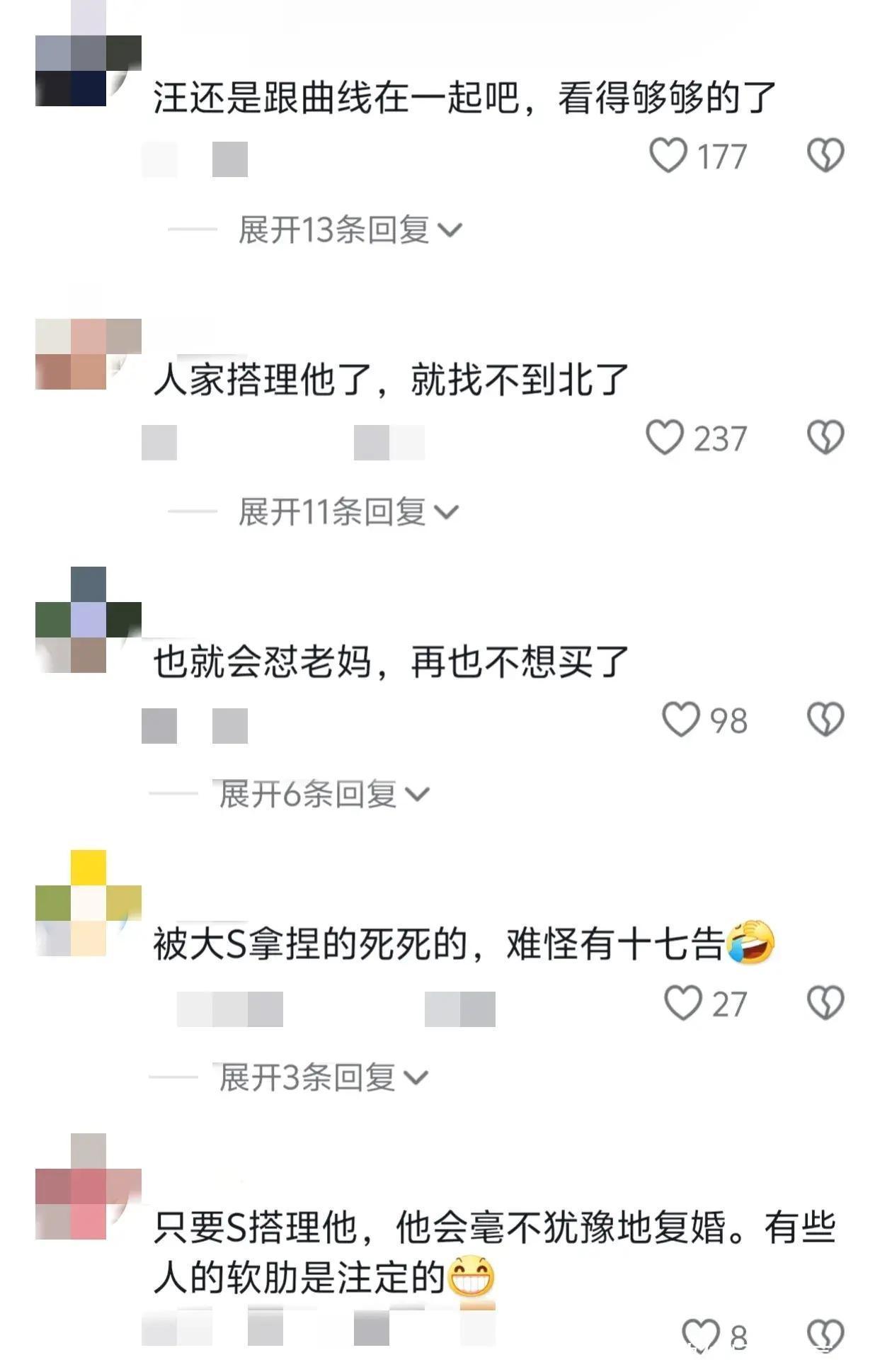Like the comment with 8 likes
The width and height of the screenshot is (892, 1372).
(x=700, y=1336)
